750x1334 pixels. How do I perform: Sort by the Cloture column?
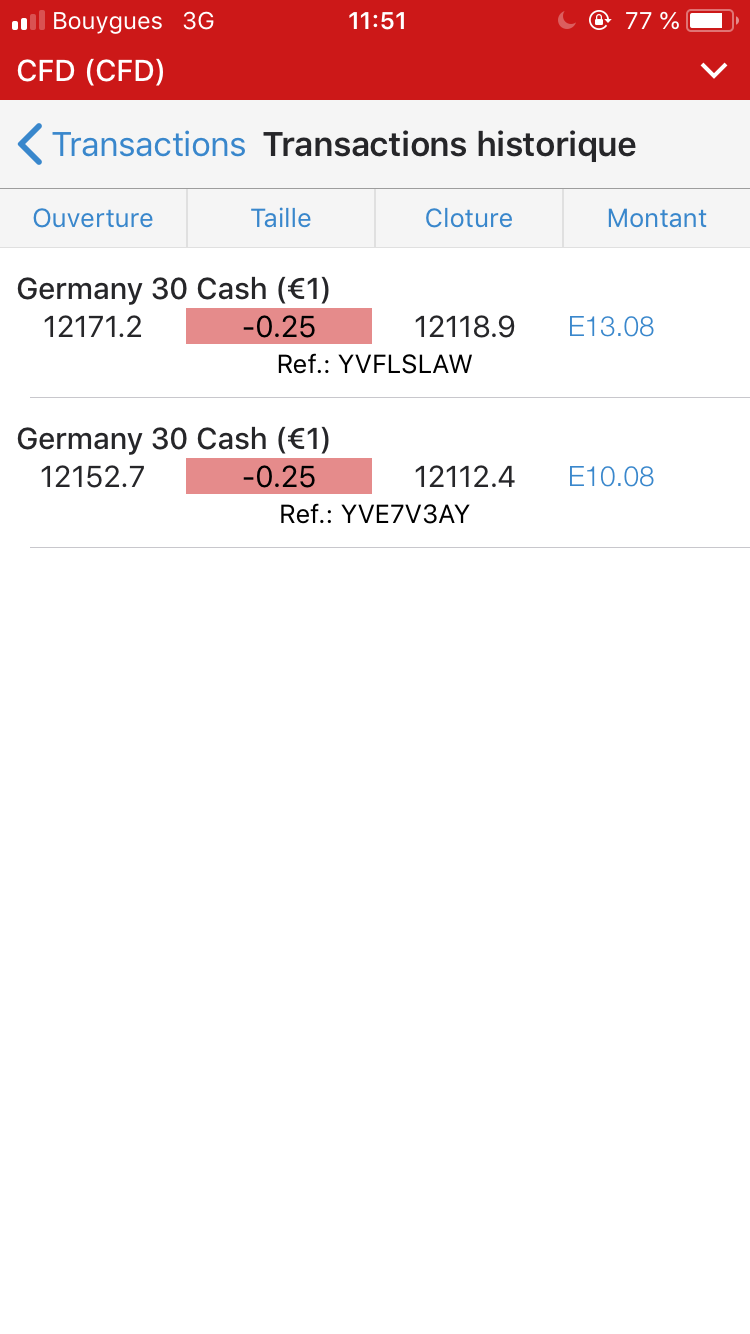469,218
